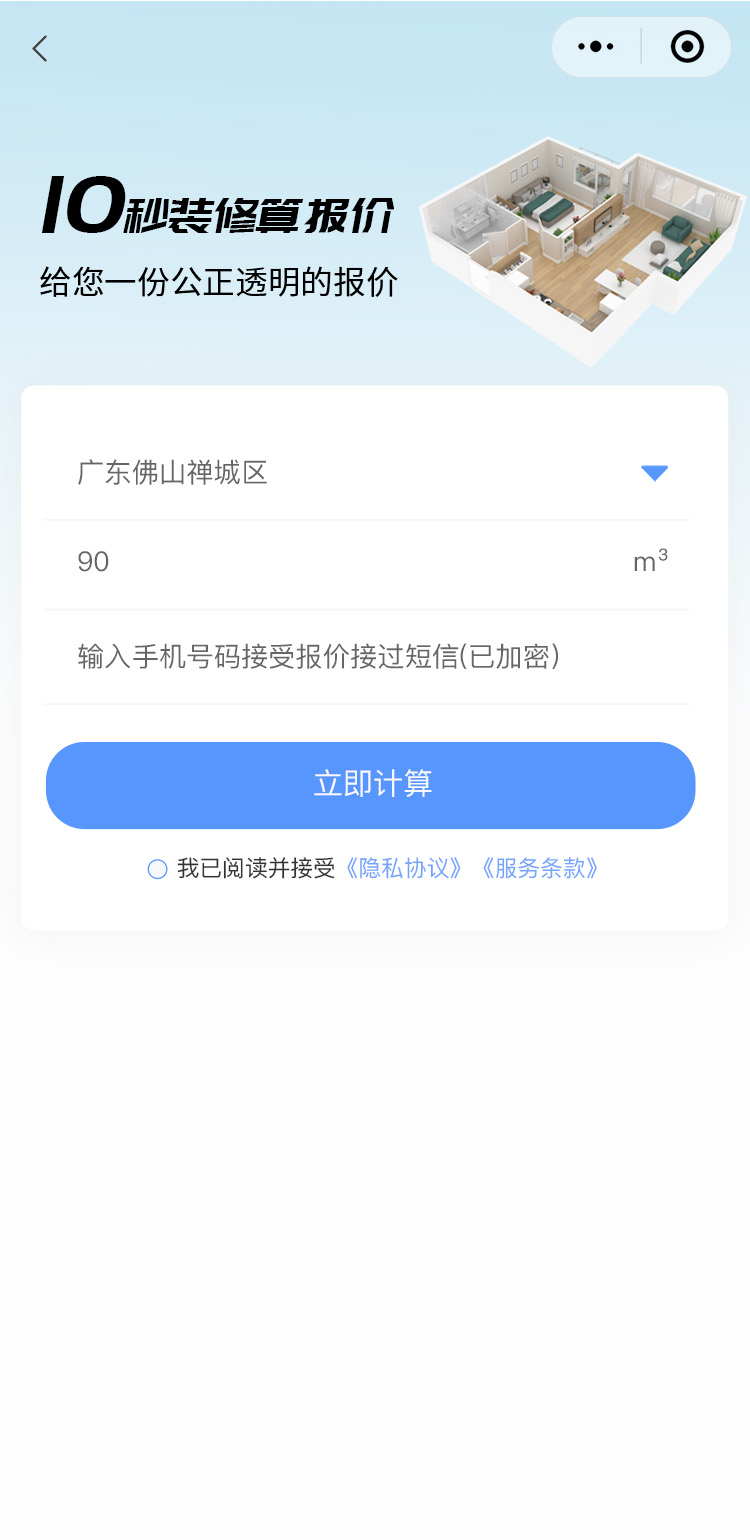This screenshot has width=750, height=1540.
Task: Close the mini program with the circle icon
Action: pyautogui.click(x=687, y=47)
